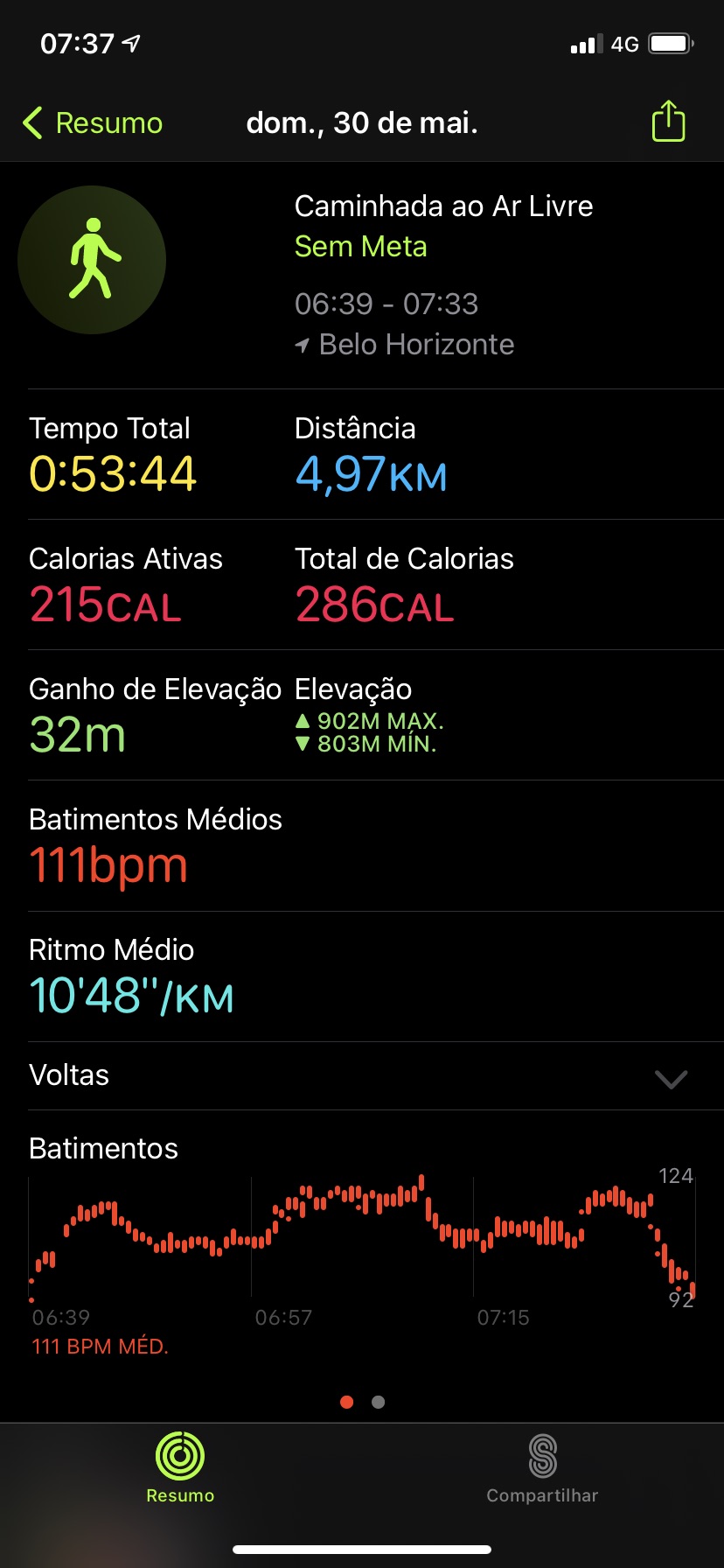Go back to Resumo
724x1568 pixels.
pos(93,122)
